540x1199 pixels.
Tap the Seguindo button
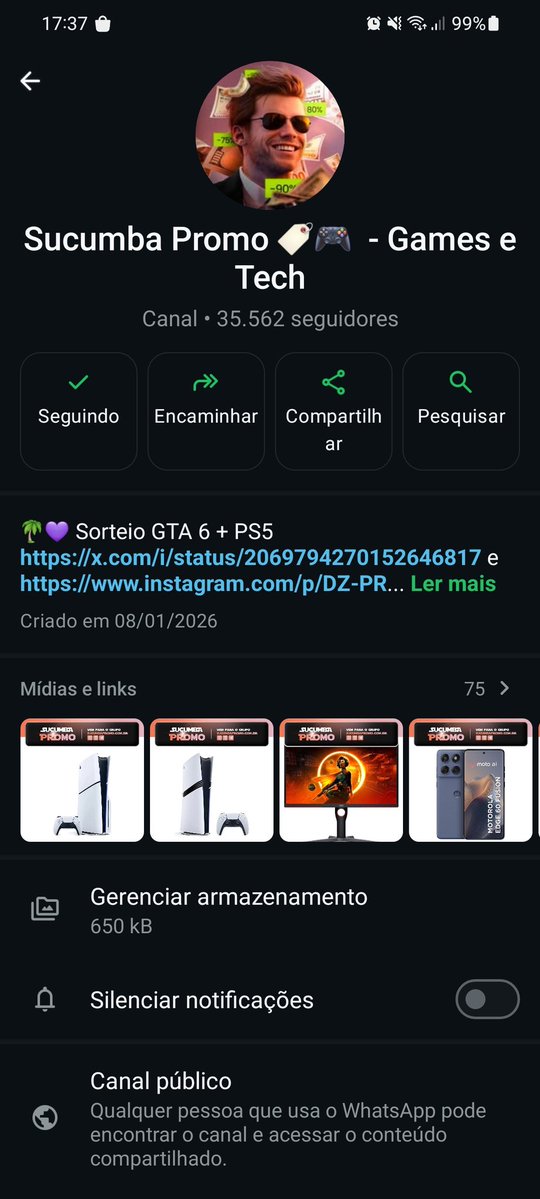[79, 411]
